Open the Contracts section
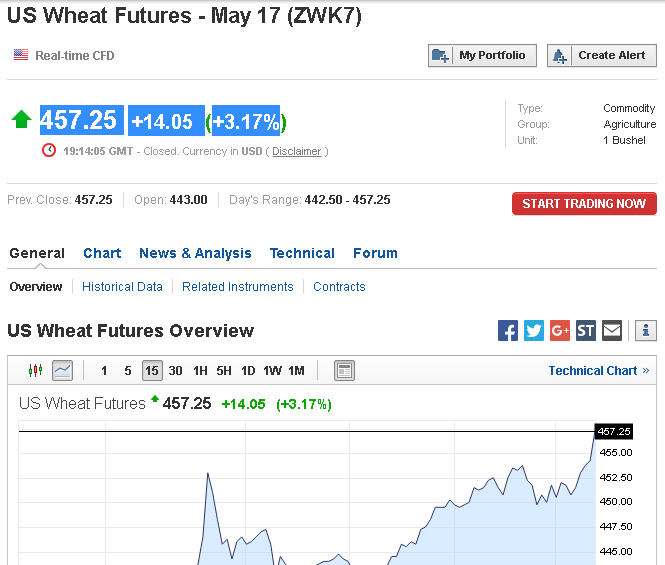The height and width of the screenshot is (565, 665). pos(339,287)
